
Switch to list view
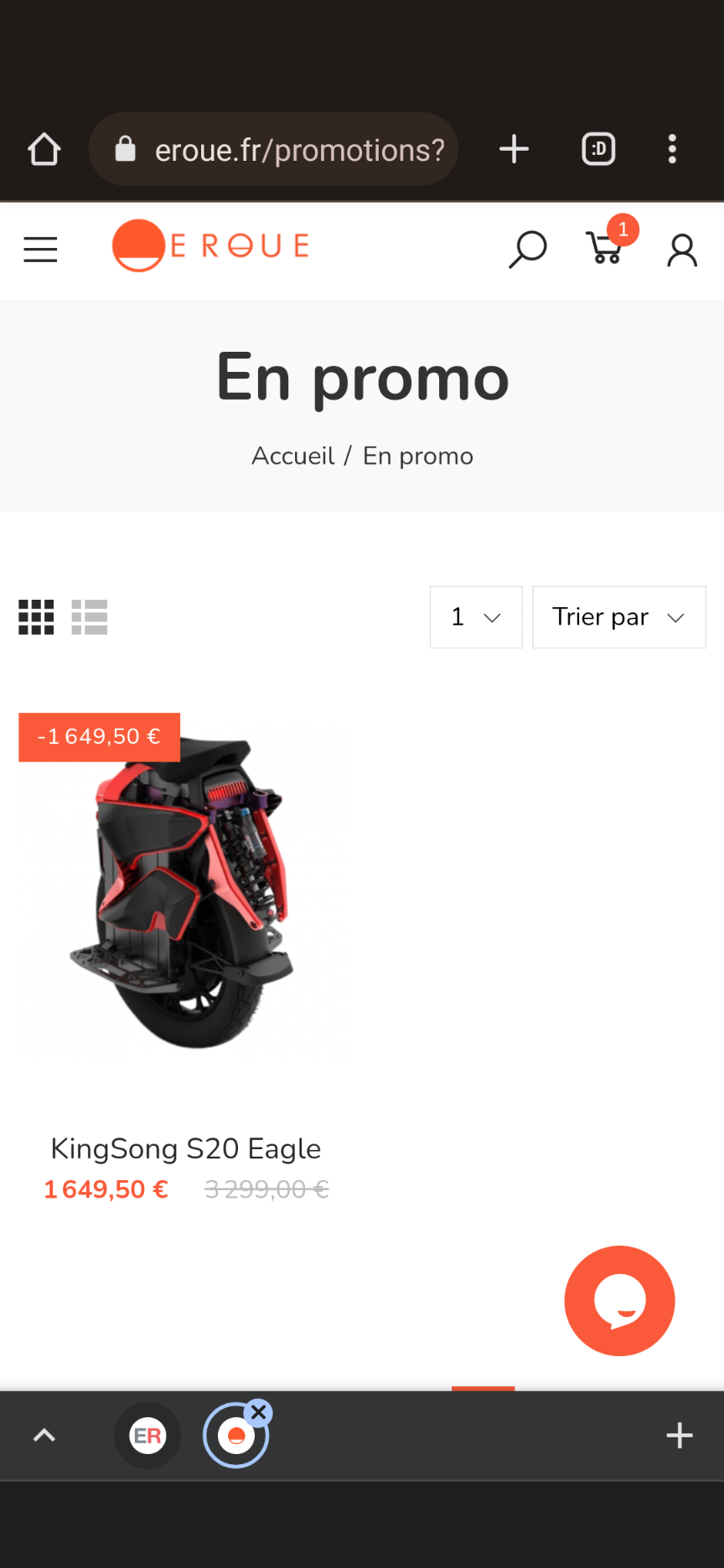tap(90, 617)
